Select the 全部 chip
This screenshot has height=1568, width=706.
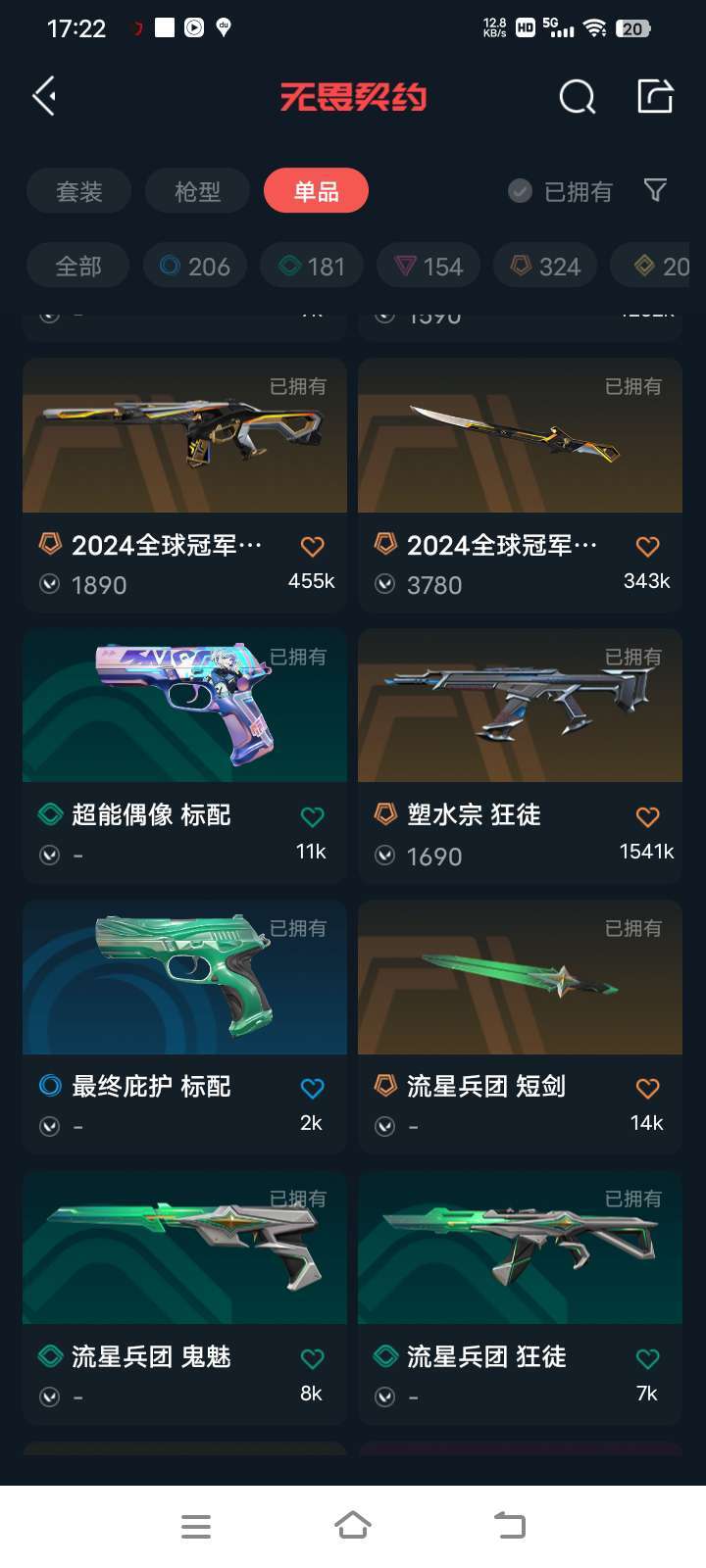click(78, 266)
